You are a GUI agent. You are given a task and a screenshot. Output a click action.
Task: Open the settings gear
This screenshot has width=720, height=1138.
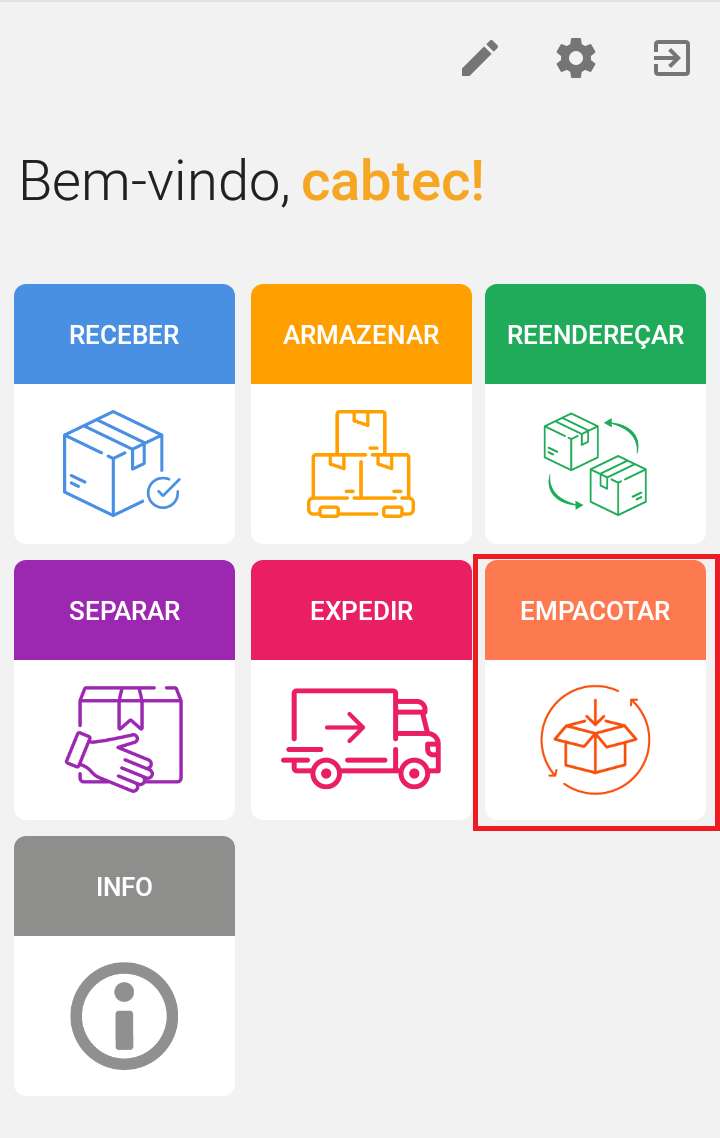(576, 59)
